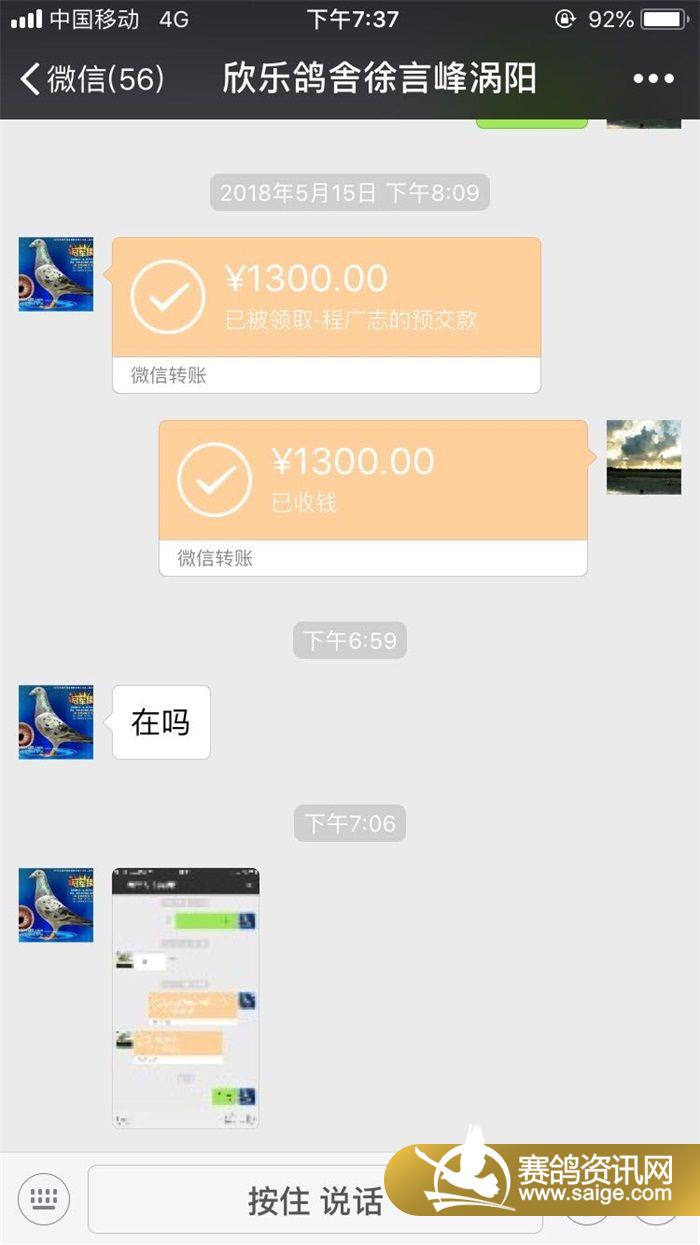View the screenshot image sent at 下午7:06

click(185, 997)
